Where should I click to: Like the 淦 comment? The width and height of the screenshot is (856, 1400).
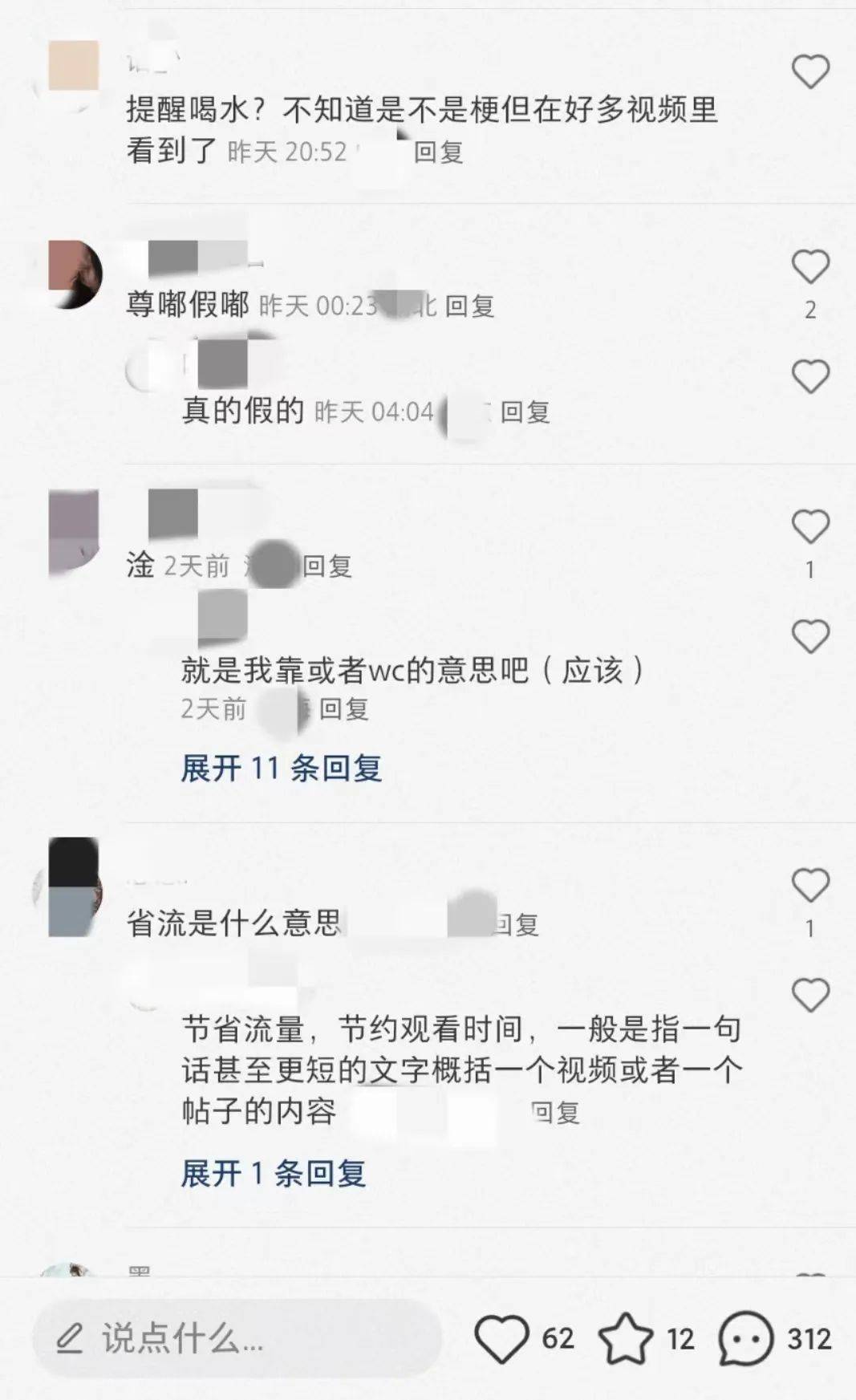click(x=810, y=527)
